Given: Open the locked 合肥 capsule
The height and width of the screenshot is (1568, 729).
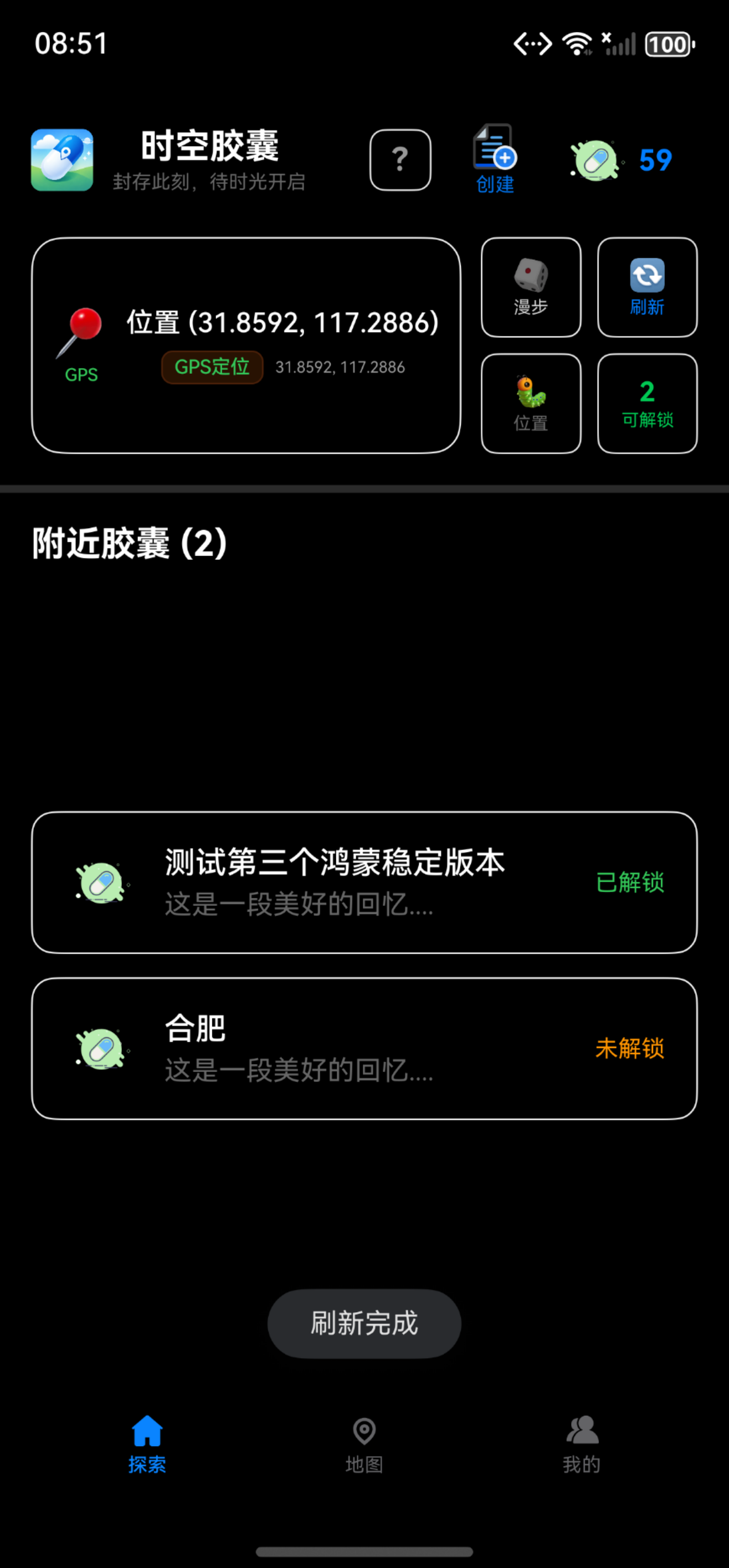Looking at the screenshot, I should [x=364, y=1048].
